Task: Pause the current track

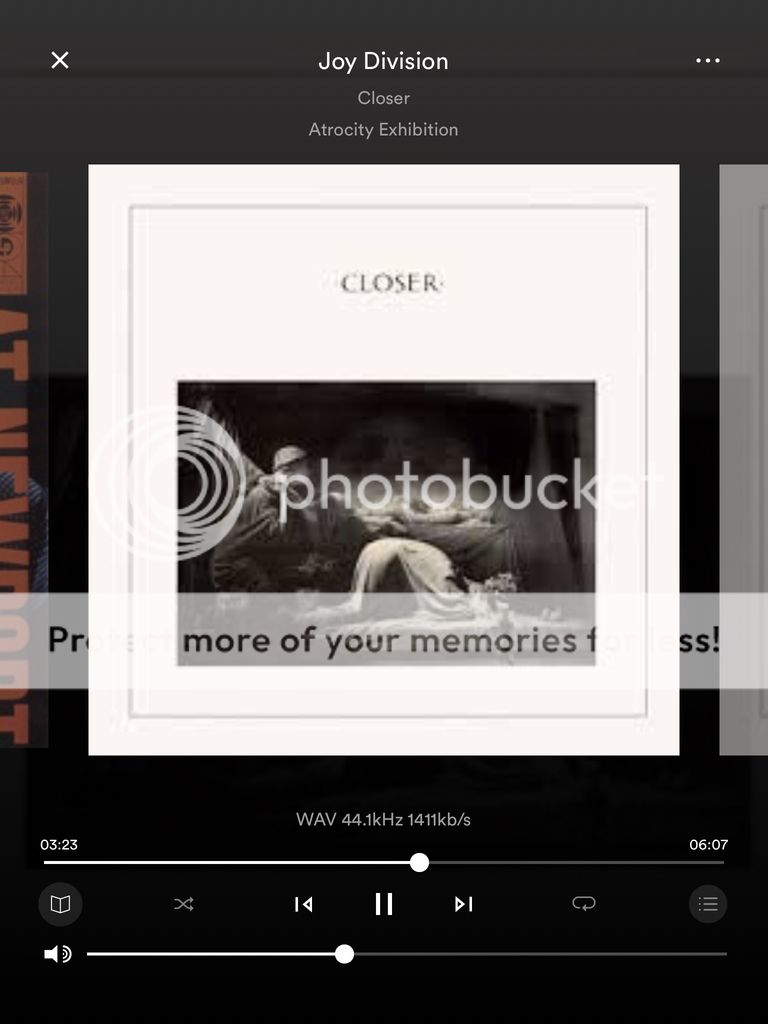Action: point(384,904)
